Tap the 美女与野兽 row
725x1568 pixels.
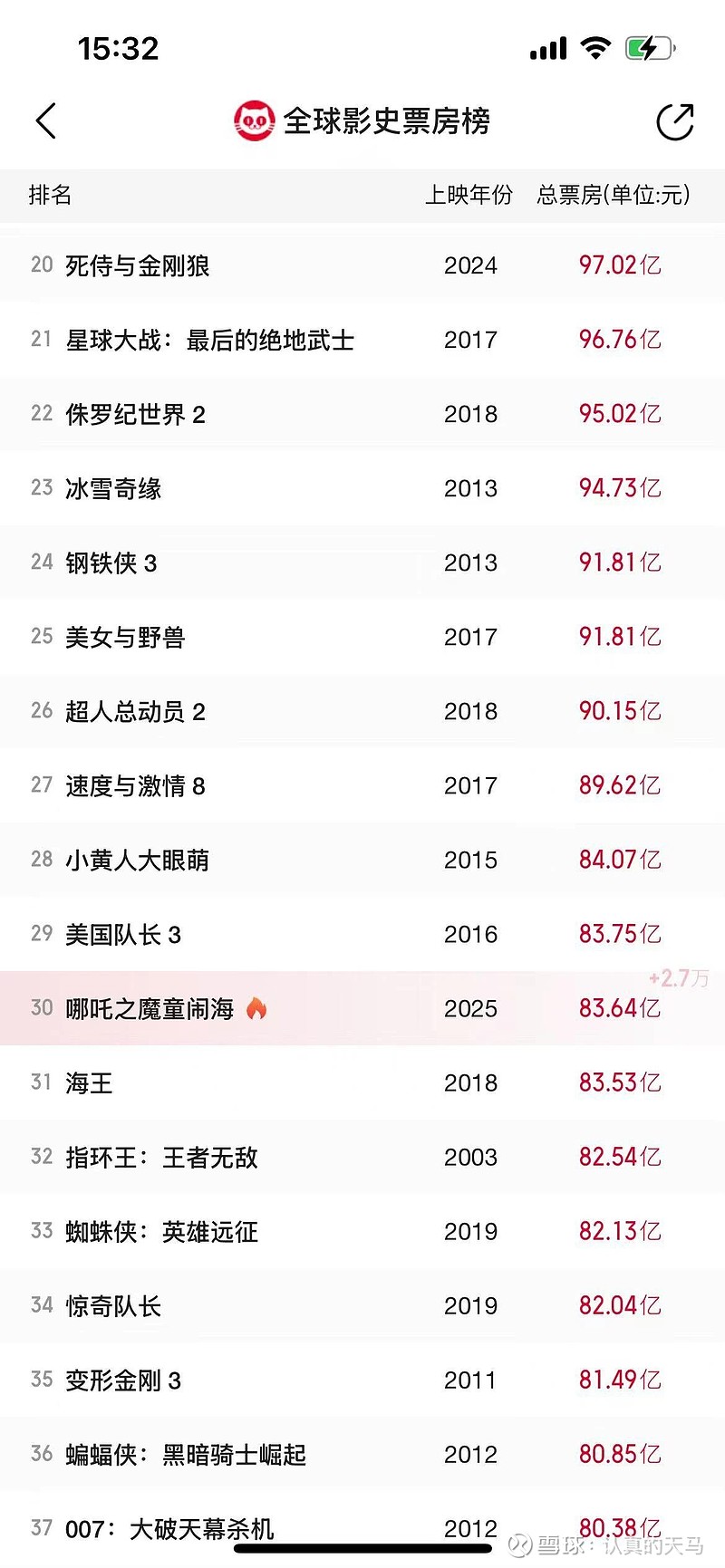(362, 636)
